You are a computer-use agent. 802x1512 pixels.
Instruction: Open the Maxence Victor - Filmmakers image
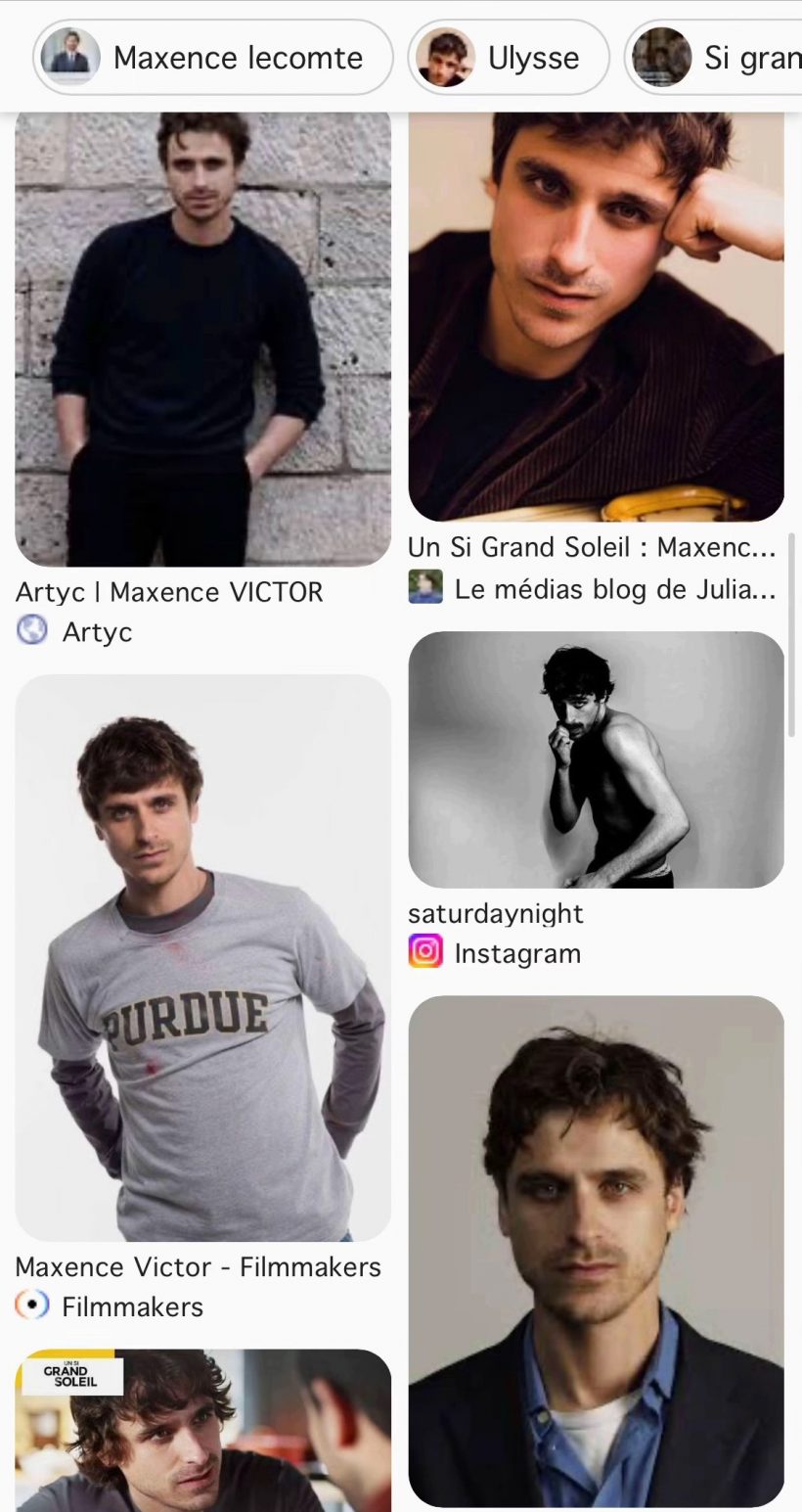point(203,957)
